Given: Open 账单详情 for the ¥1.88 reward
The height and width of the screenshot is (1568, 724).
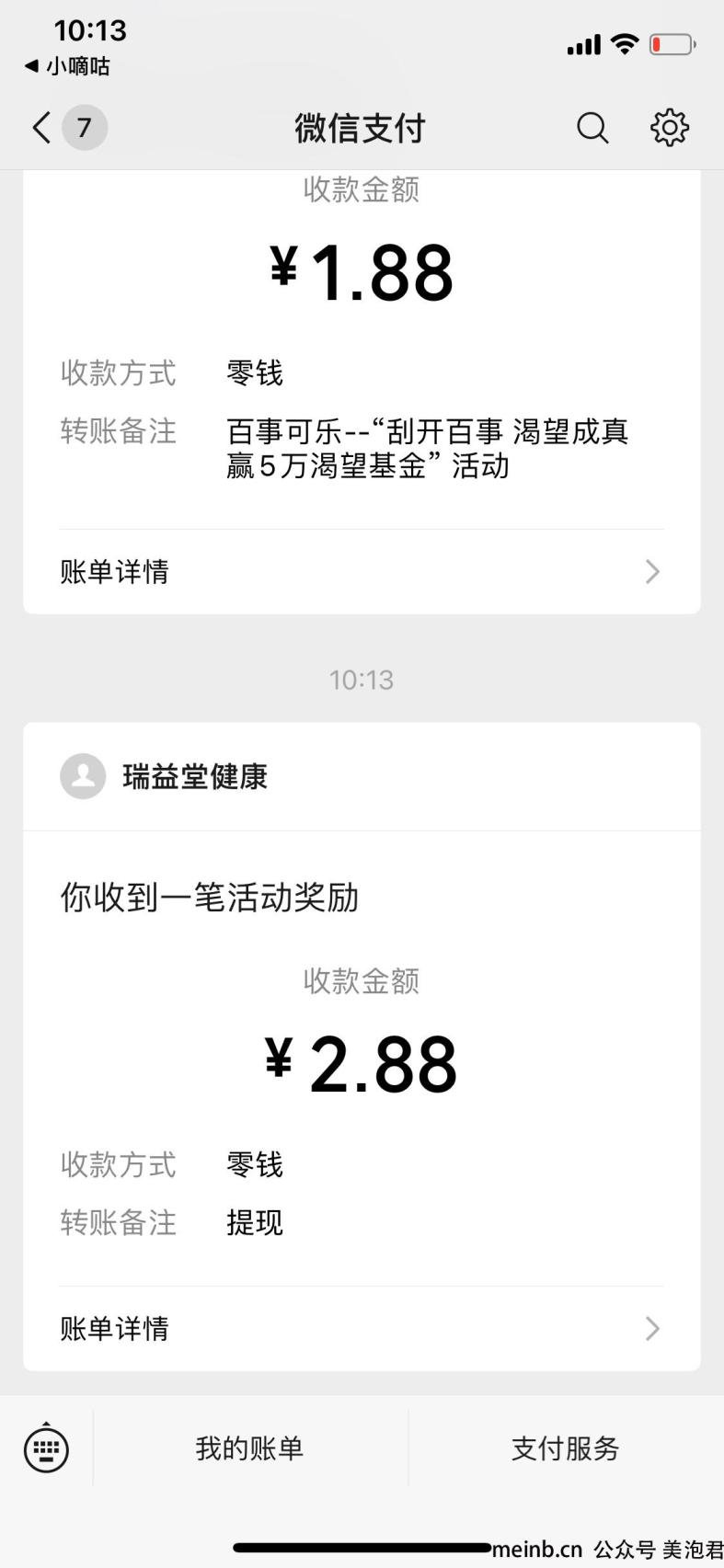Looking at the screenshot, I should pos(362,572).
